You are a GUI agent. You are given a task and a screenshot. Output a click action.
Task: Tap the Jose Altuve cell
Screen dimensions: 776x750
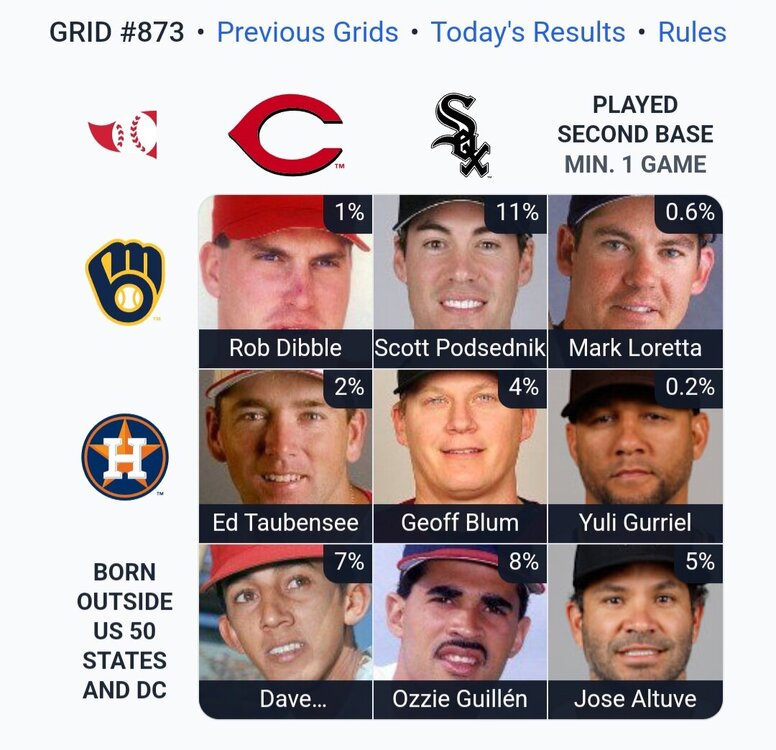tap(635, 631)
